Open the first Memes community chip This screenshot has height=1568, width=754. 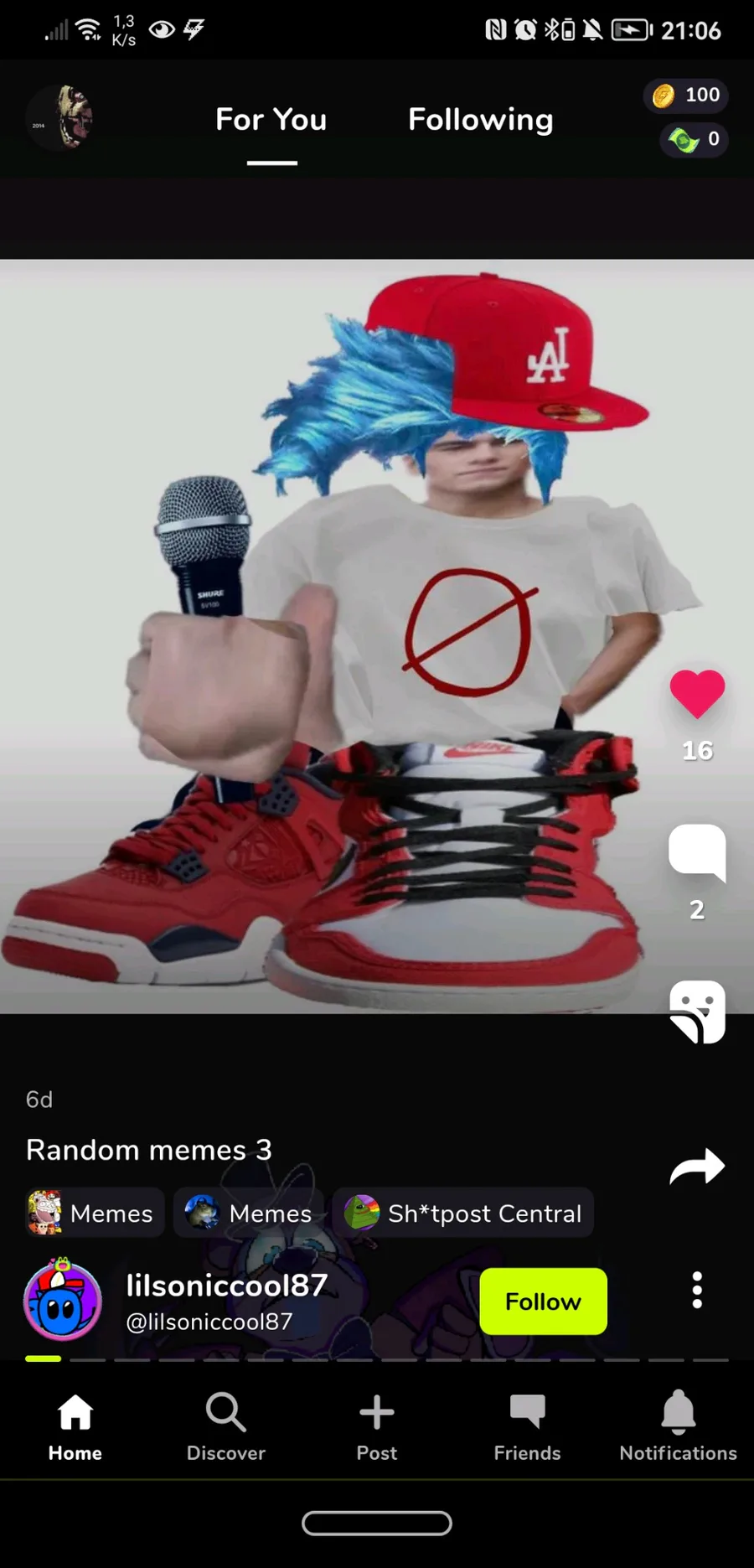tap(93, 1213)
